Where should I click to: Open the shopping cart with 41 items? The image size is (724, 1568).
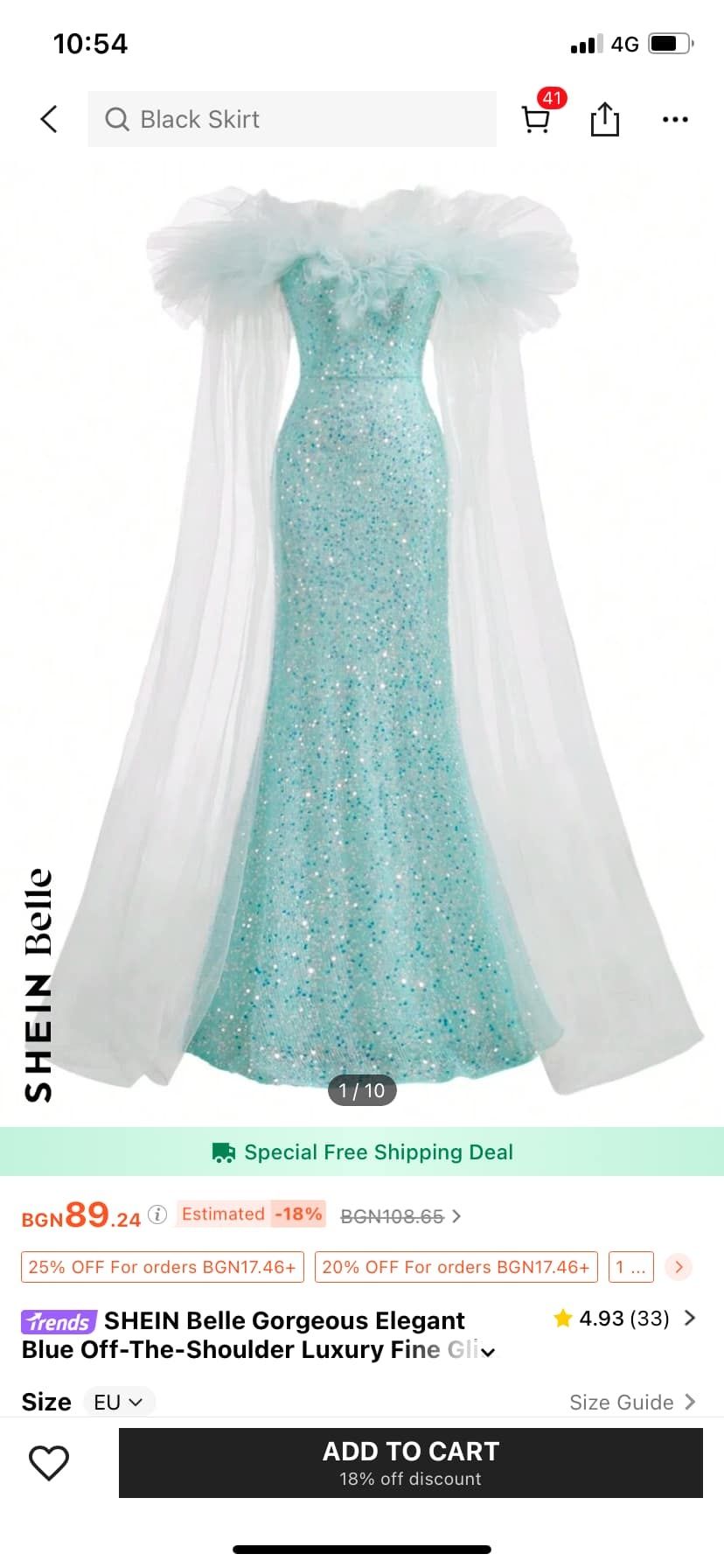point(536,119)
